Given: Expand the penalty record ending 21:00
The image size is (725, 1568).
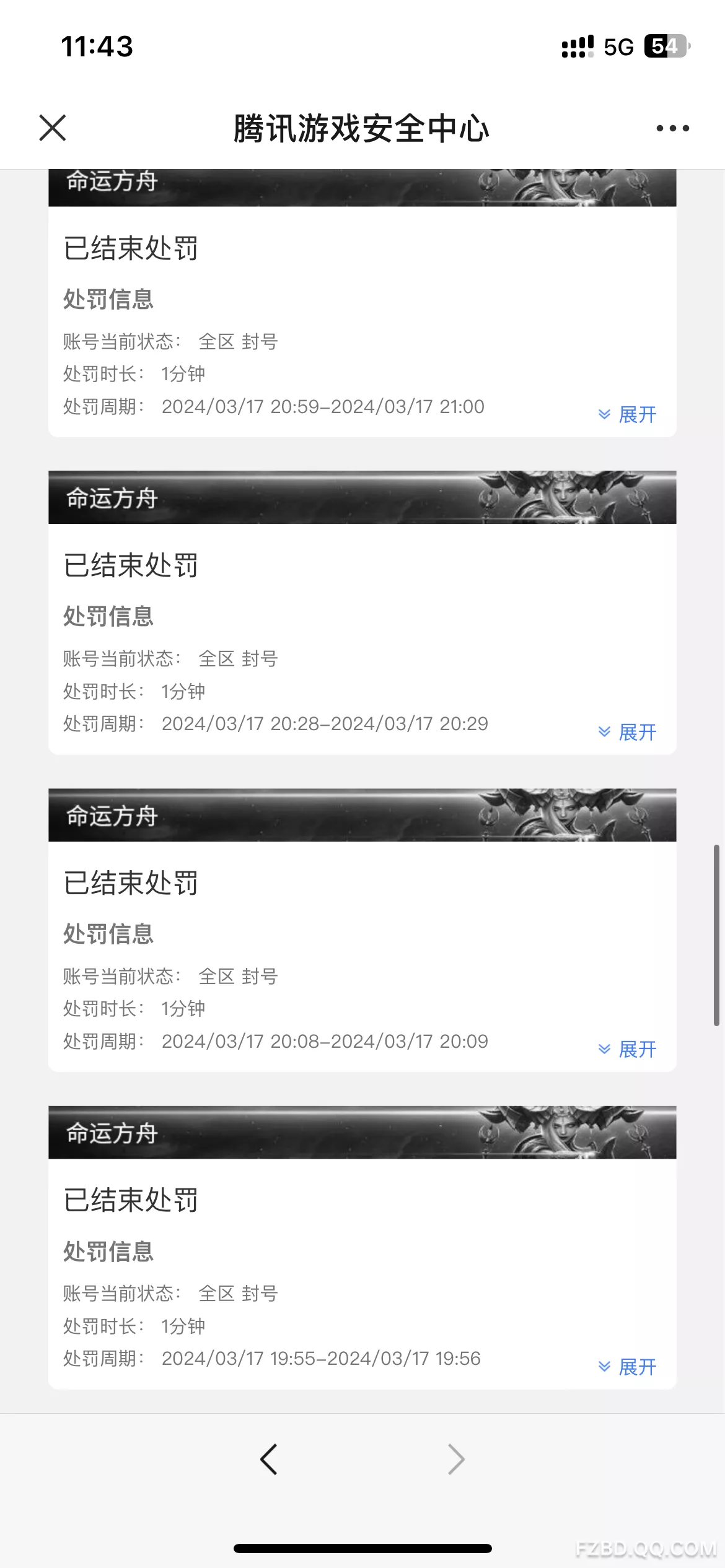Looking at the screenshot, I should click(627, 414).
